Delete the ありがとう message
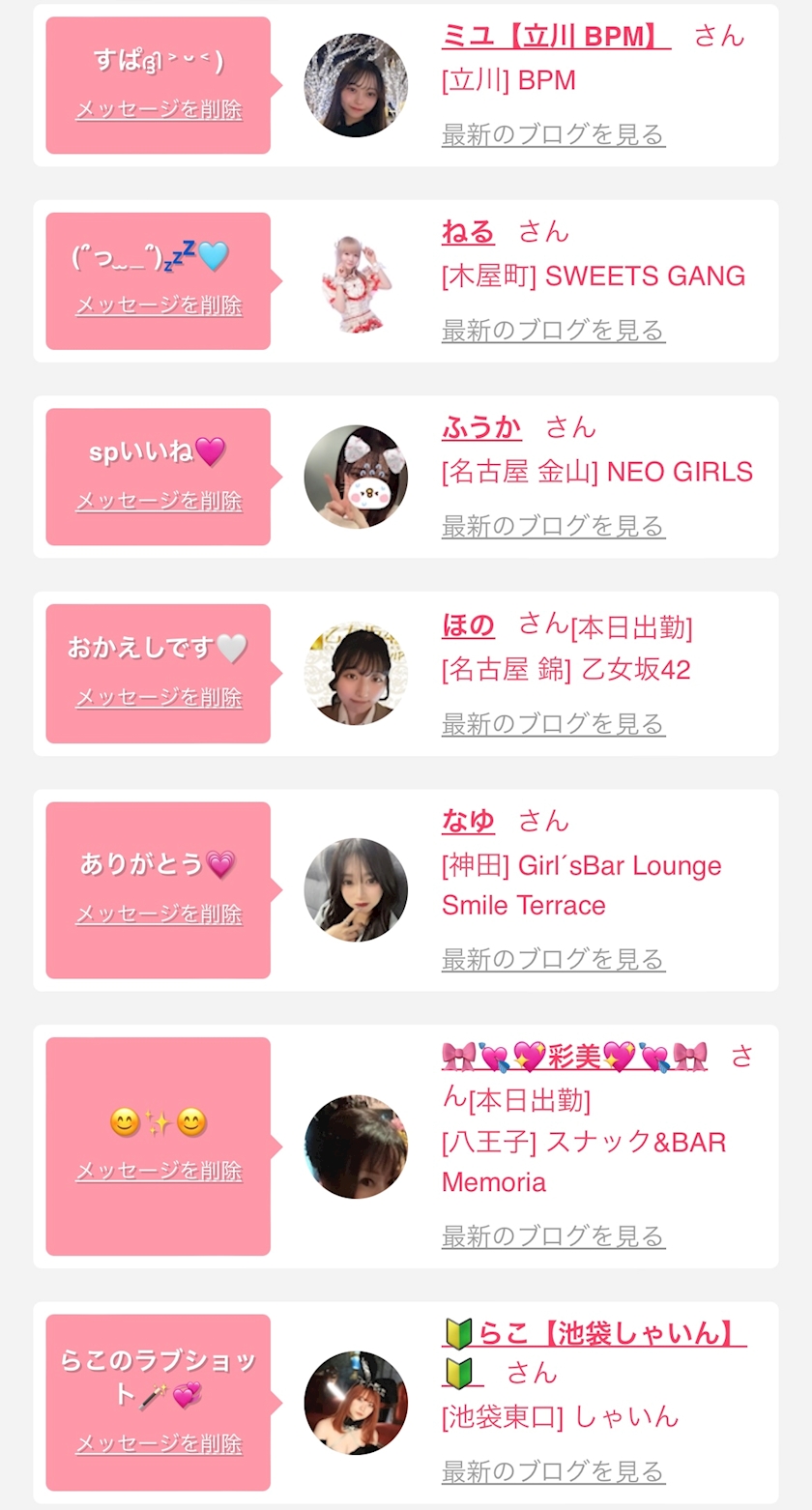 point(159,915)
